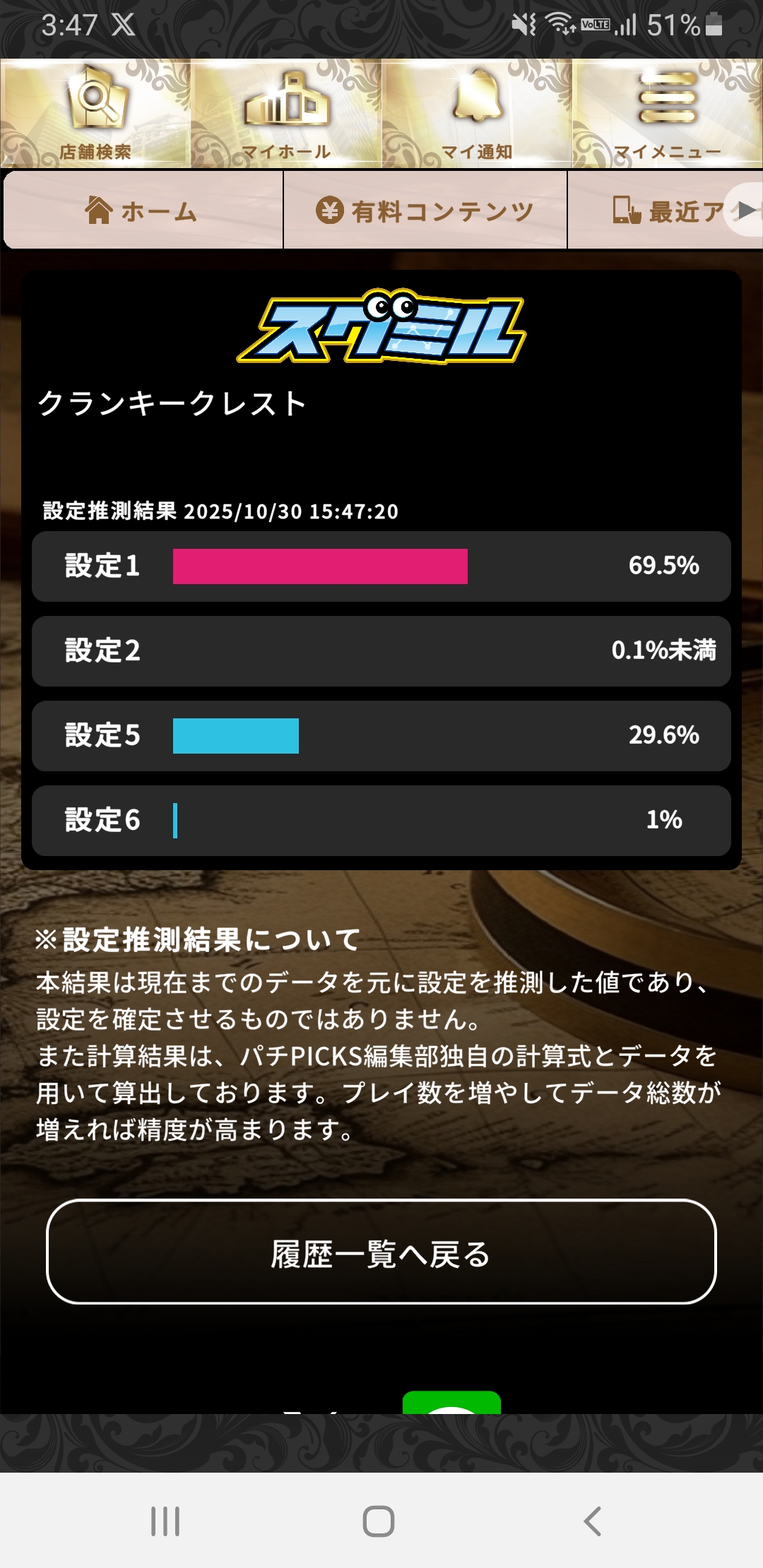Open recent apps from navigation bar
Image resolution: width=763 pixels, height=1568 pixels.
tap(165, 1521)
